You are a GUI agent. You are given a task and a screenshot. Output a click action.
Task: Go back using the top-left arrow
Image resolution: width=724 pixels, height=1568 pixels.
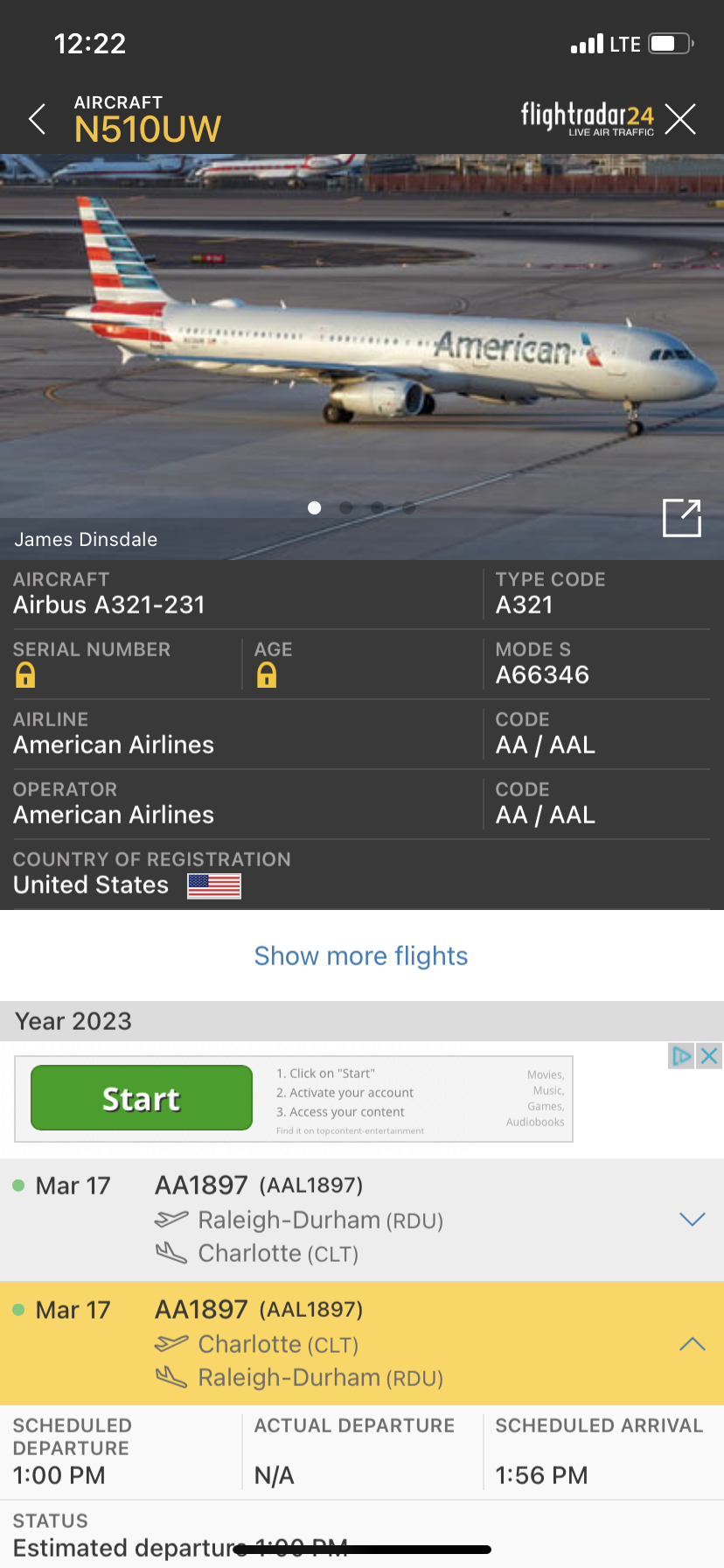37,119
